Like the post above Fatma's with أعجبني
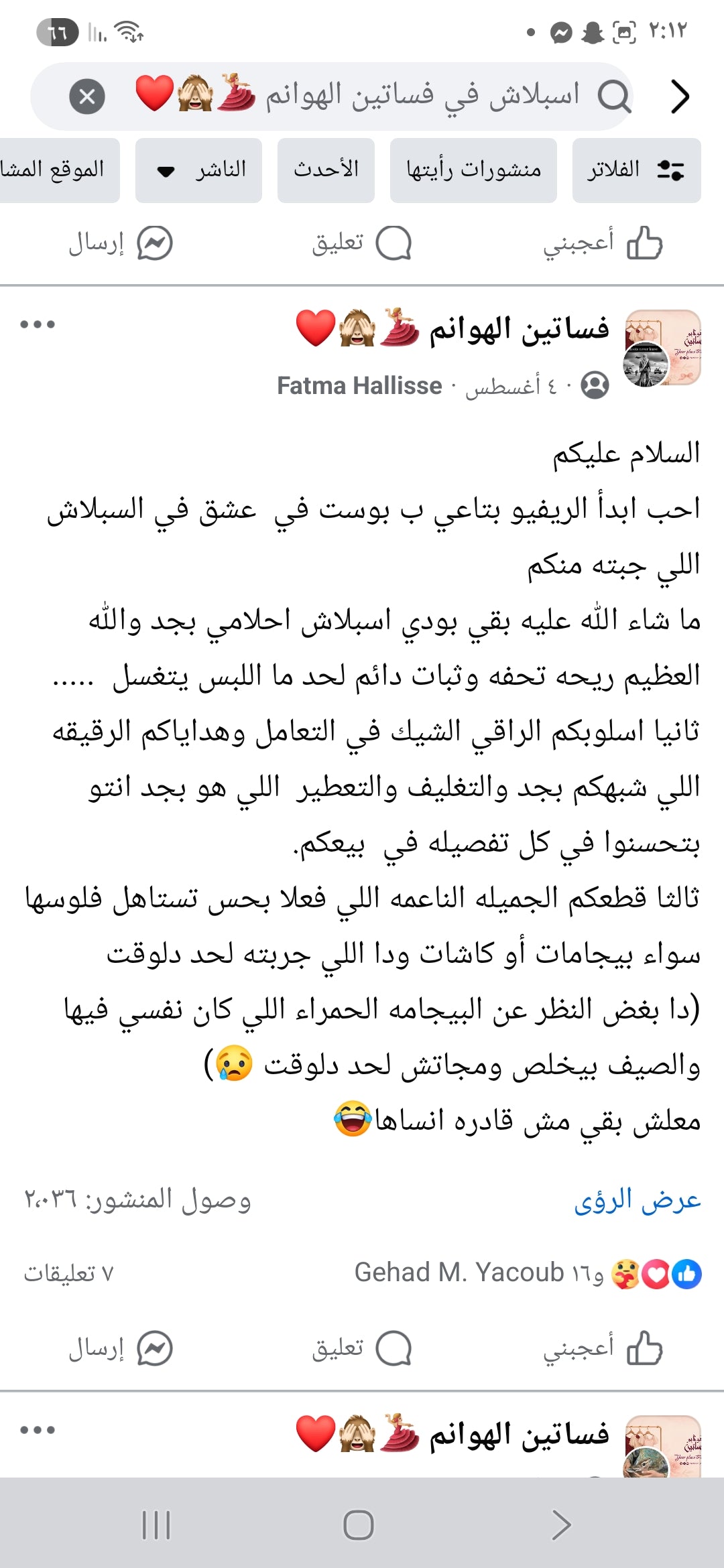The height and width of the screenshot is (1568, 724). (x=602, y=243)
